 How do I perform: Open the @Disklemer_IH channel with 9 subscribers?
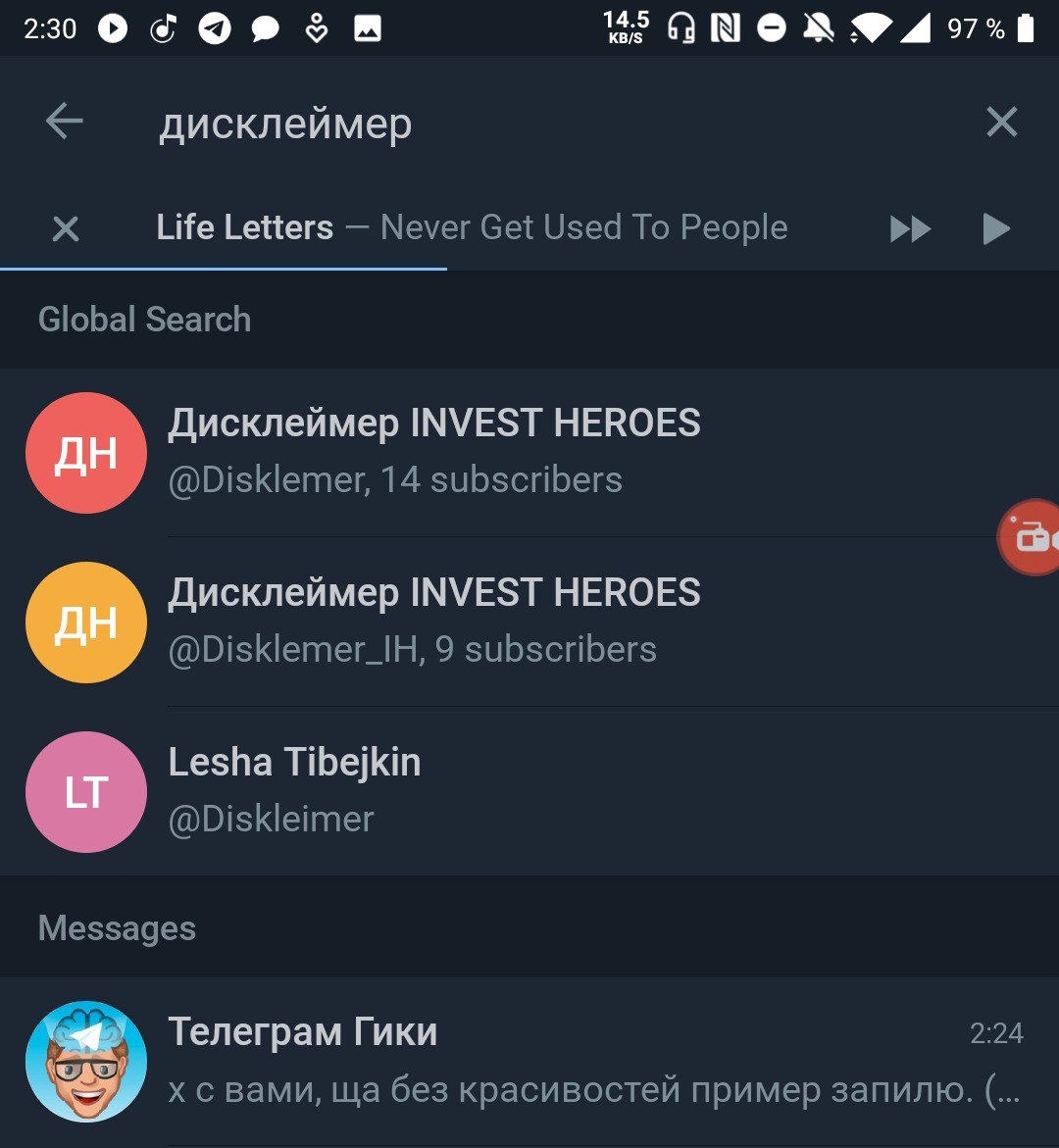[x=529, y=623]
